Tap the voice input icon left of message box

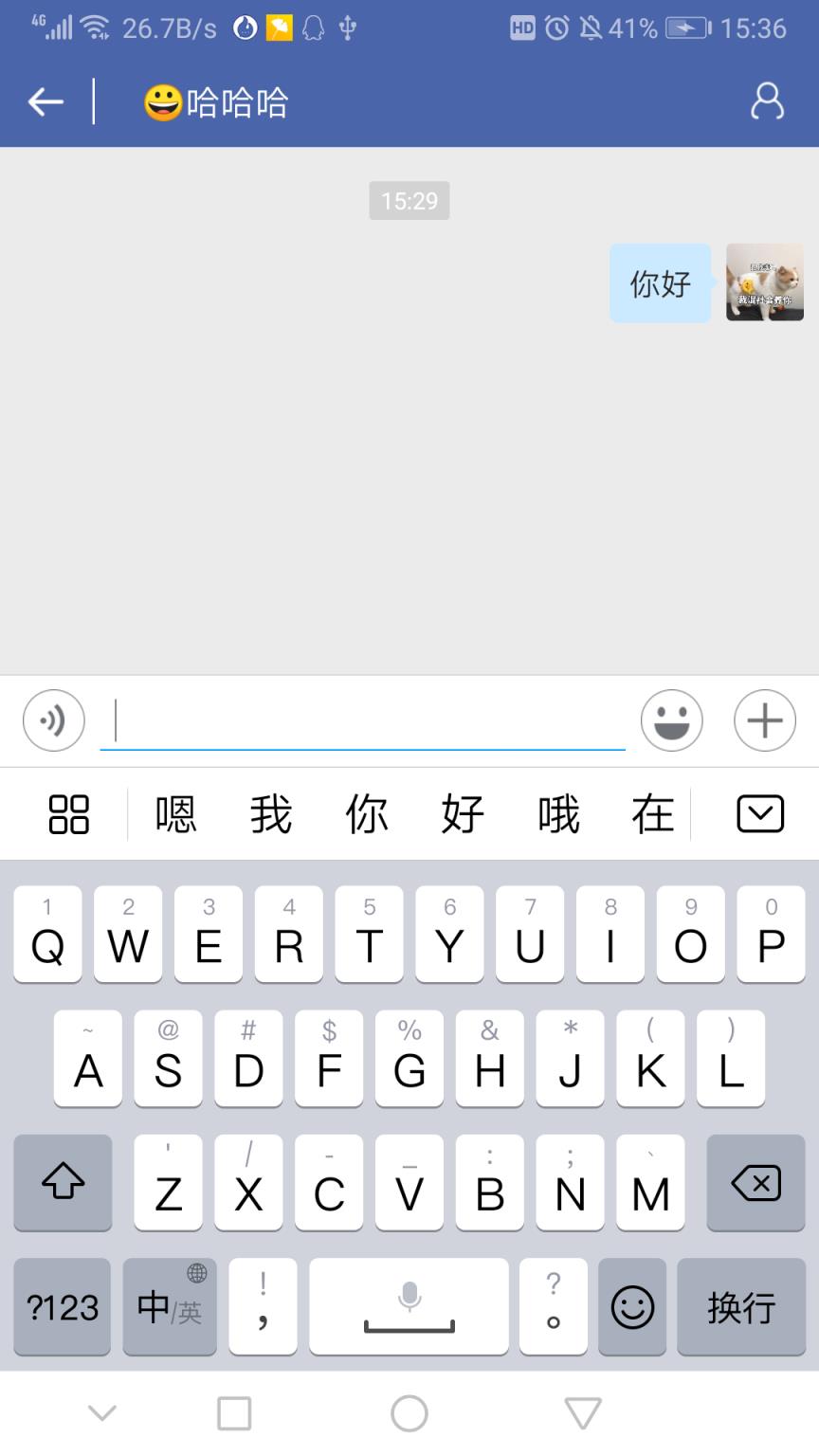pos(53,720)
